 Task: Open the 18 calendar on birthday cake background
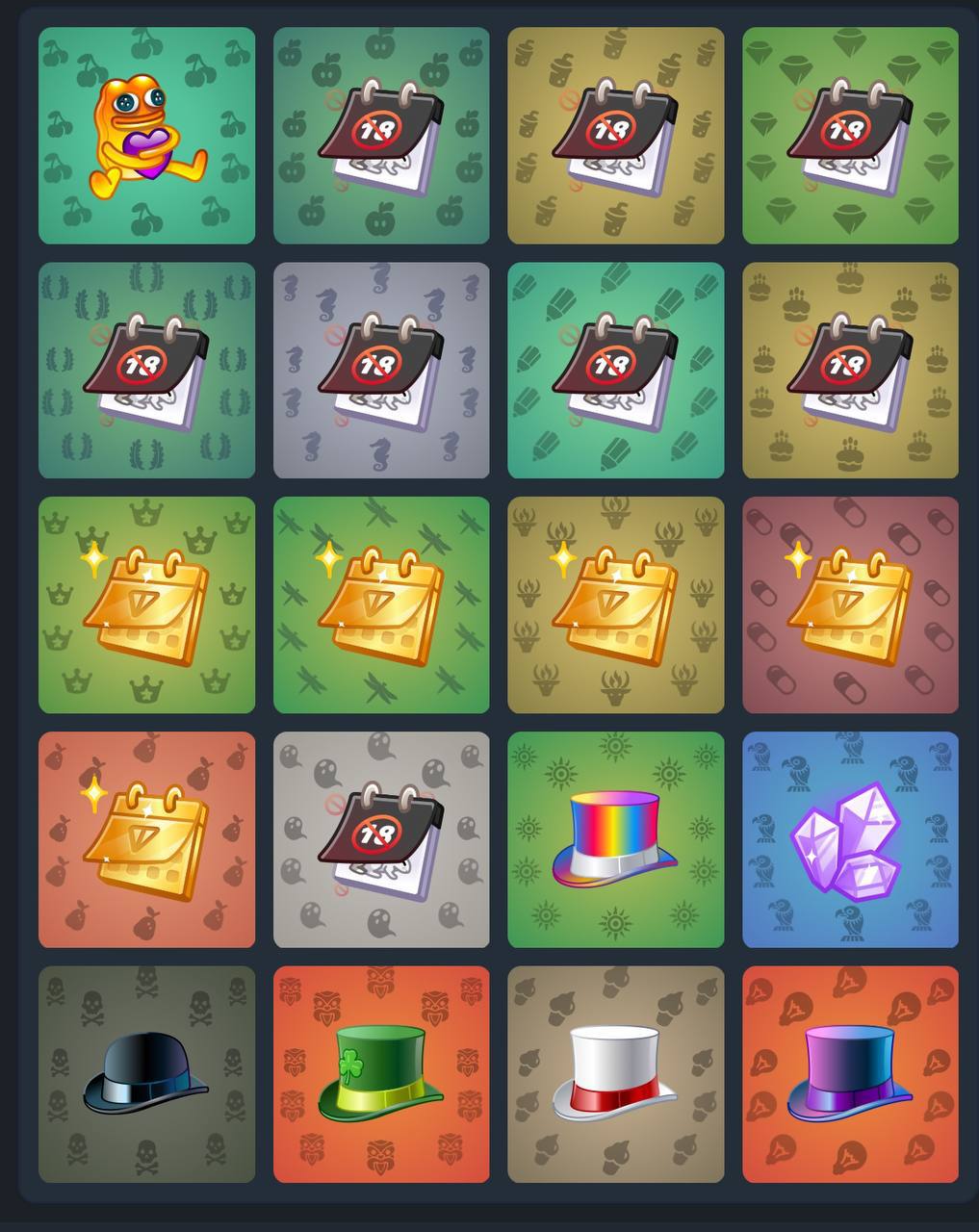point(850,371)
